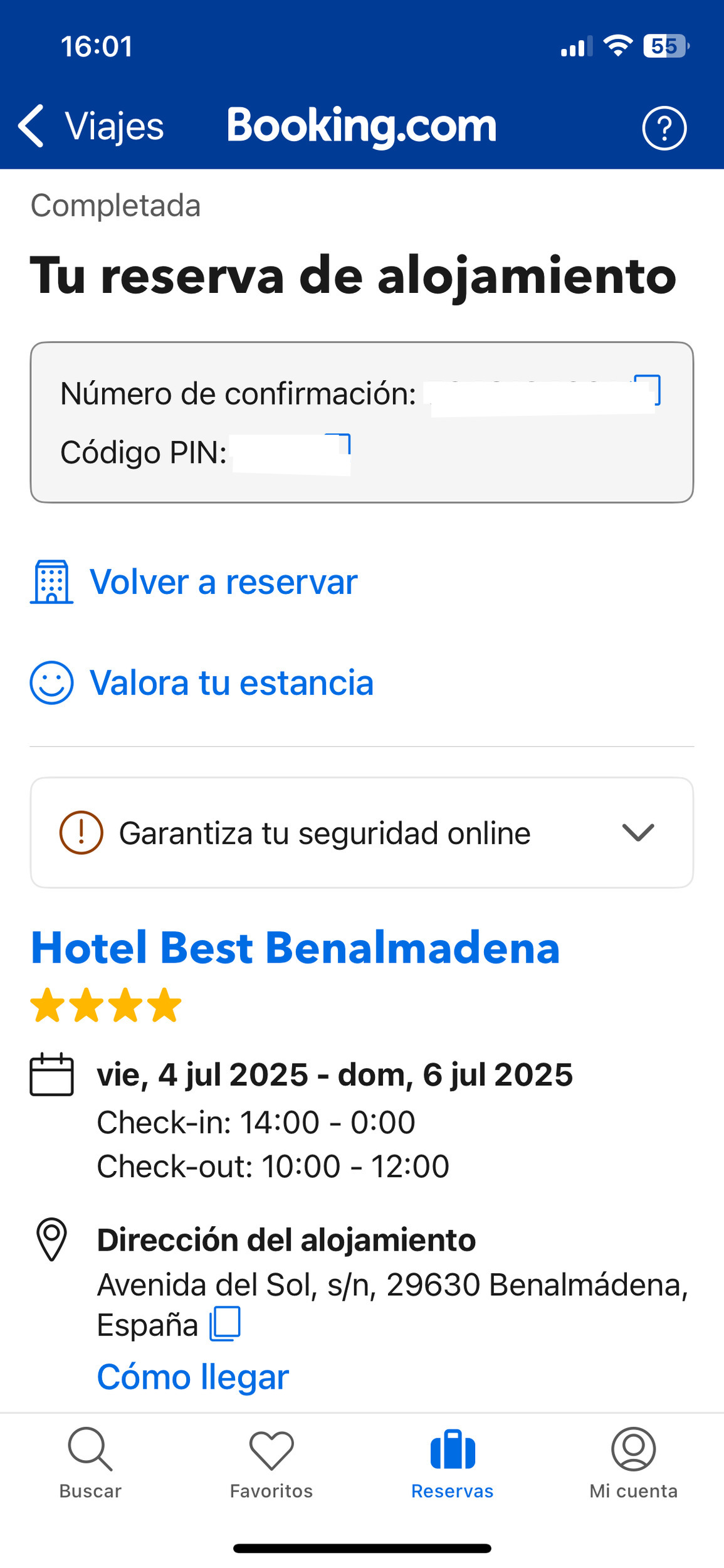The width and height of the screenshot is (724, 1568).
Task: Open Hotel Best Benalmadena page
Action: click(295, 947)
